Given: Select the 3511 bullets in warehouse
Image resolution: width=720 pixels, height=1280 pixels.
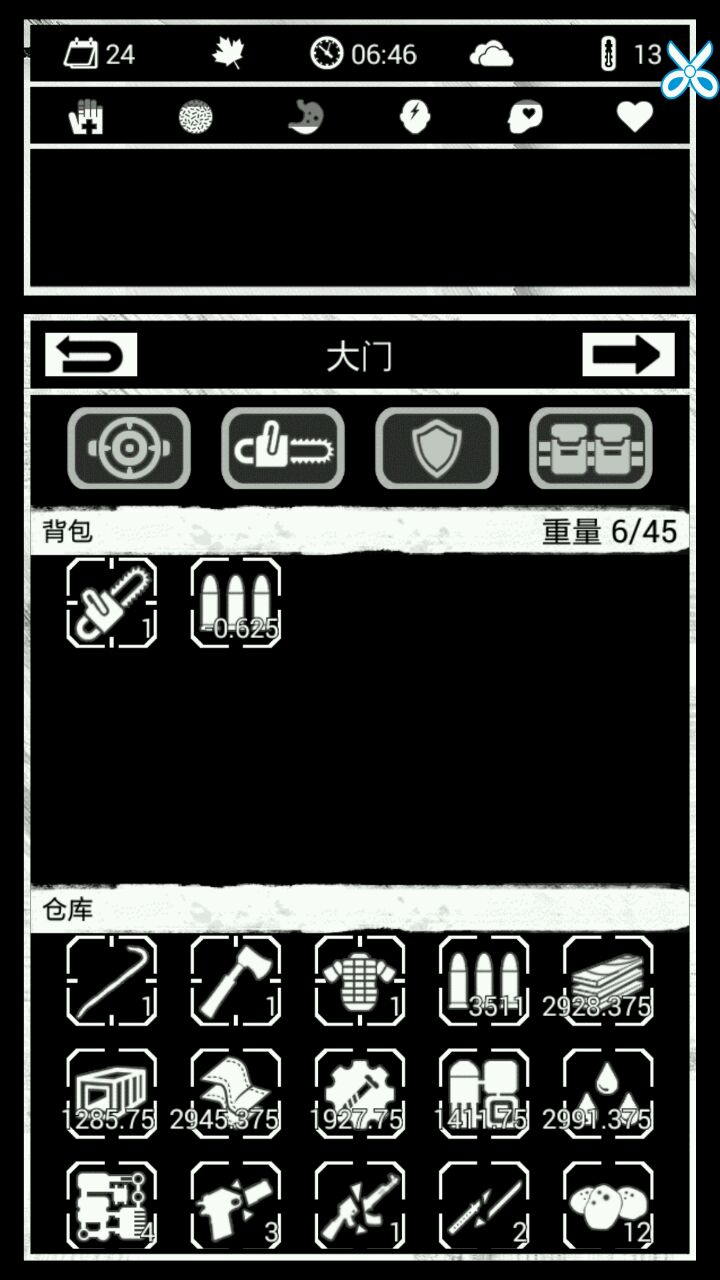Looking at the screenshot, I should pos(484,980).
